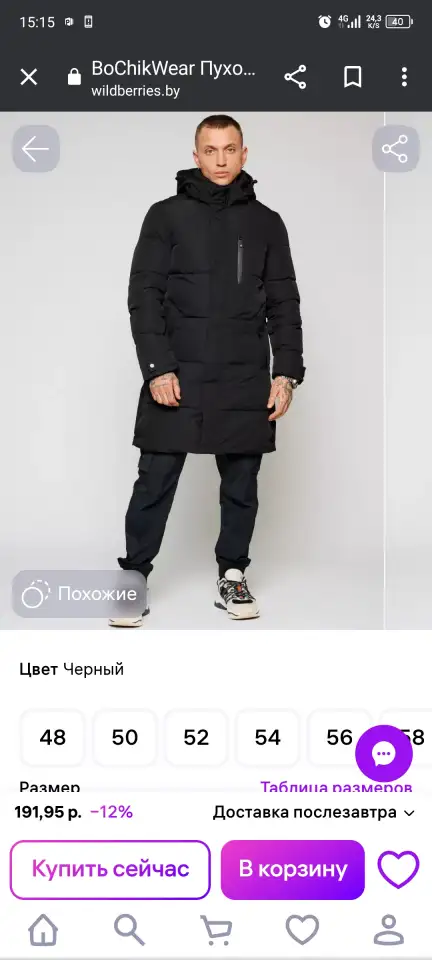The width and height of the screenshot is (432, 960).
Task: Open Таблица размеров size chart
Action: tap(336, 786)
